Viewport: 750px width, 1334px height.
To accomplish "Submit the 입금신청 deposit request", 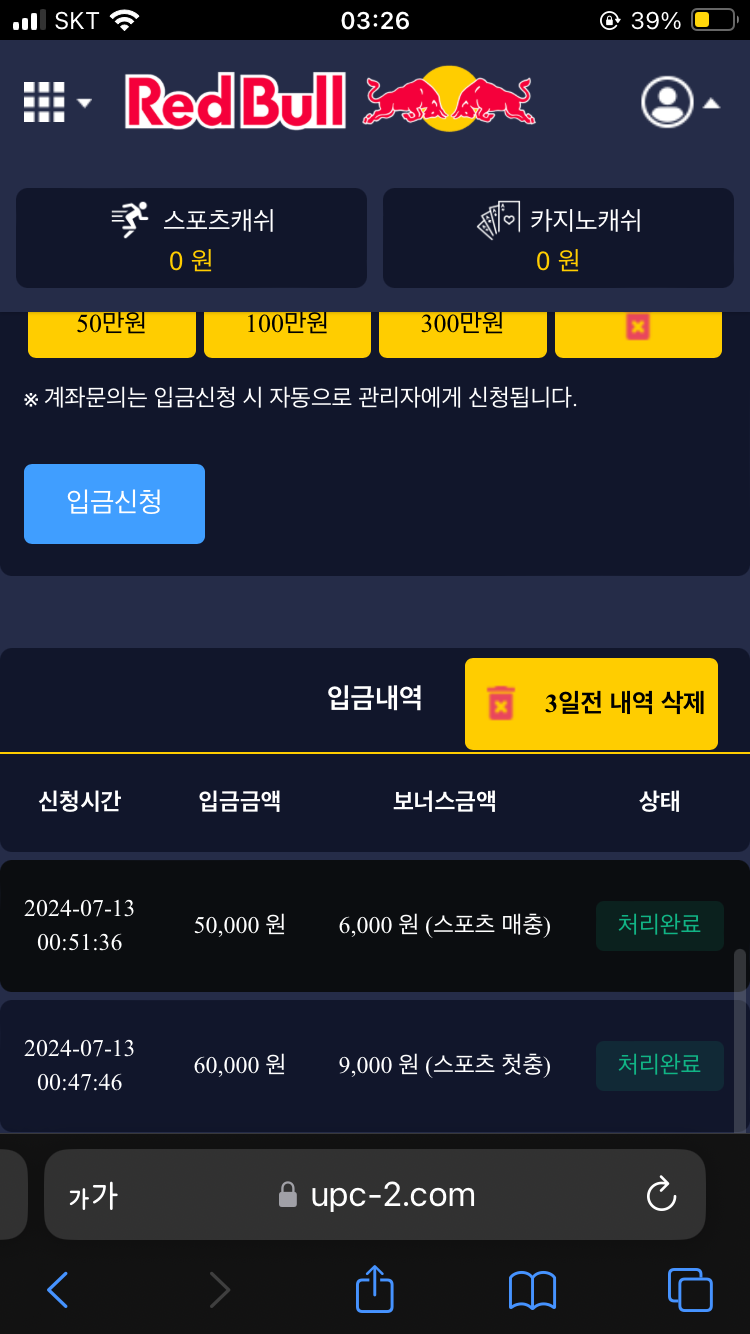I will coord(114,503).
